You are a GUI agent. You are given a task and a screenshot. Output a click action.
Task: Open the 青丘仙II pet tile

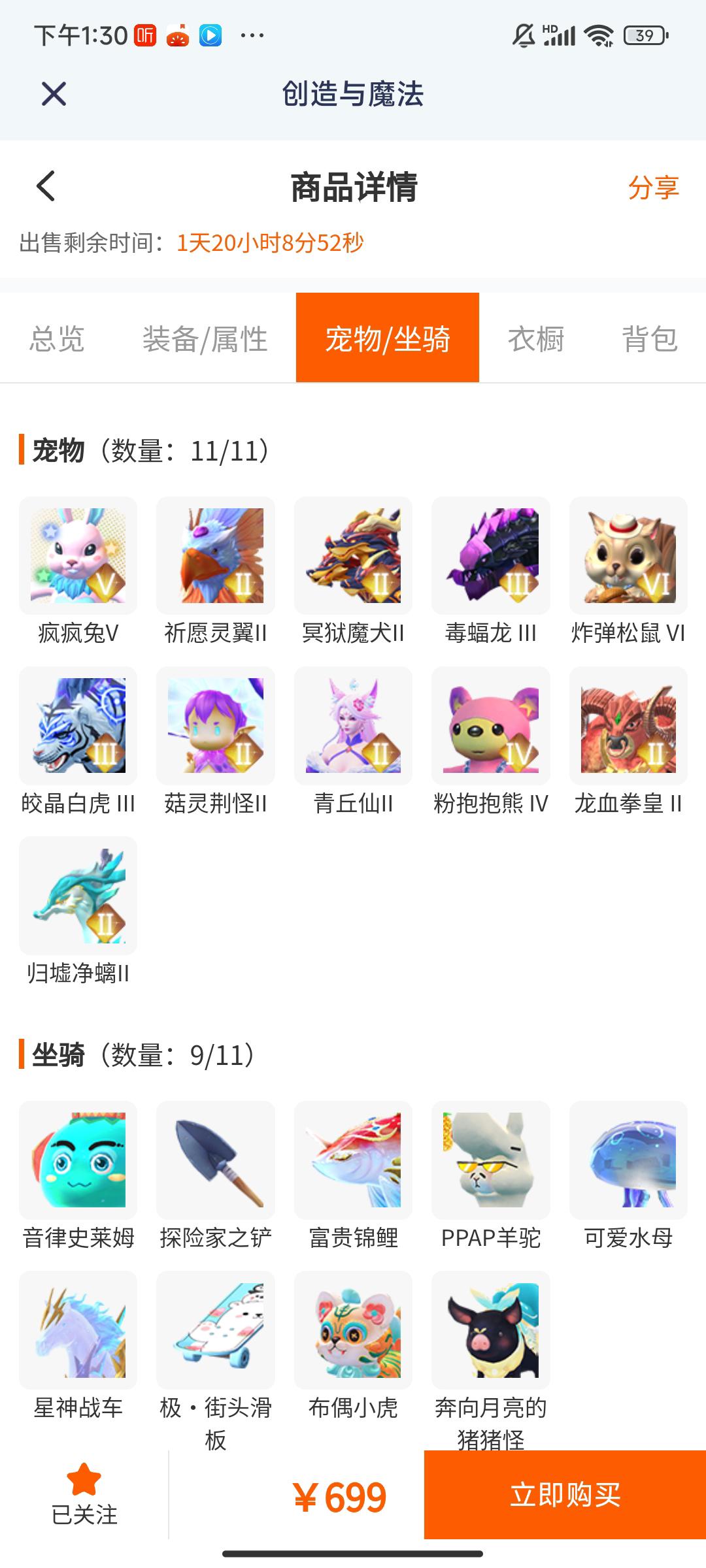click(x=353, y=726)
